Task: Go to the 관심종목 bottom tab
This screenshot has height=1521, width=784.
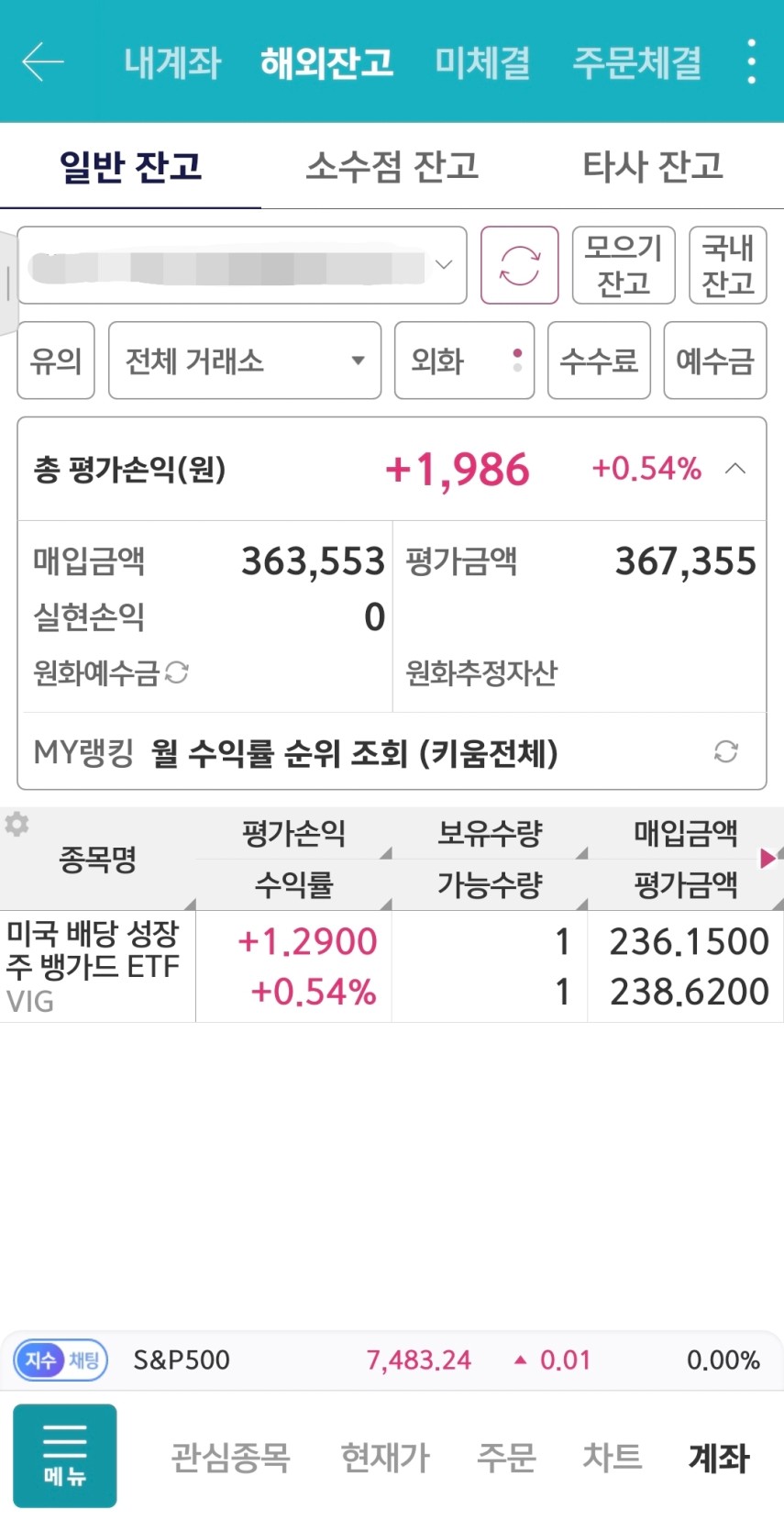Action: [x=231, y=1457]
